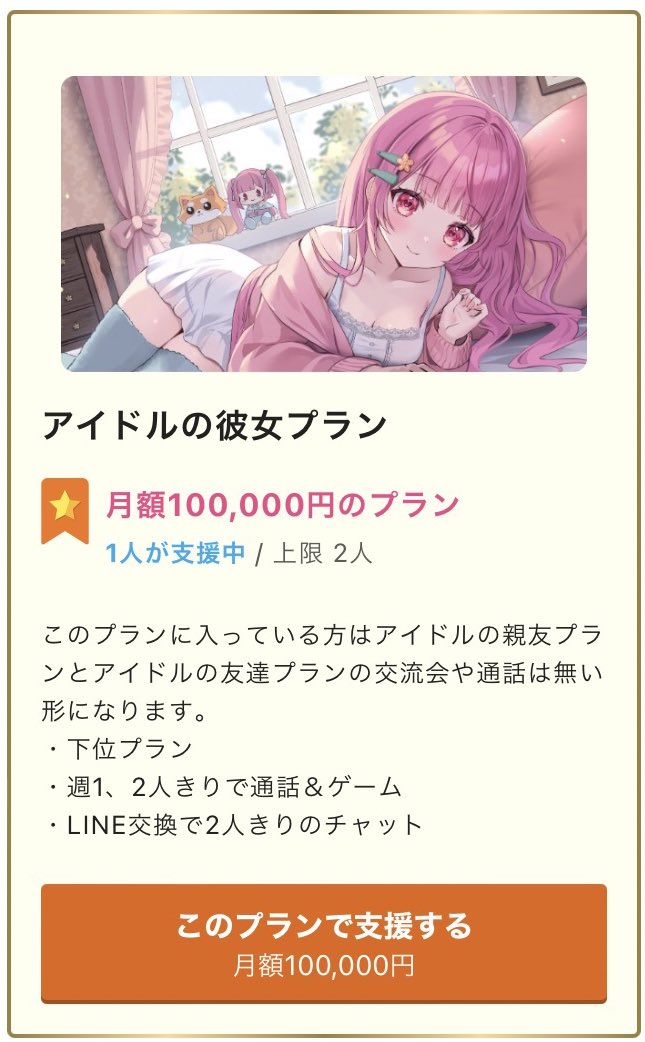
Task: Tap このプランで支援する button
Action: pos(323,941)
